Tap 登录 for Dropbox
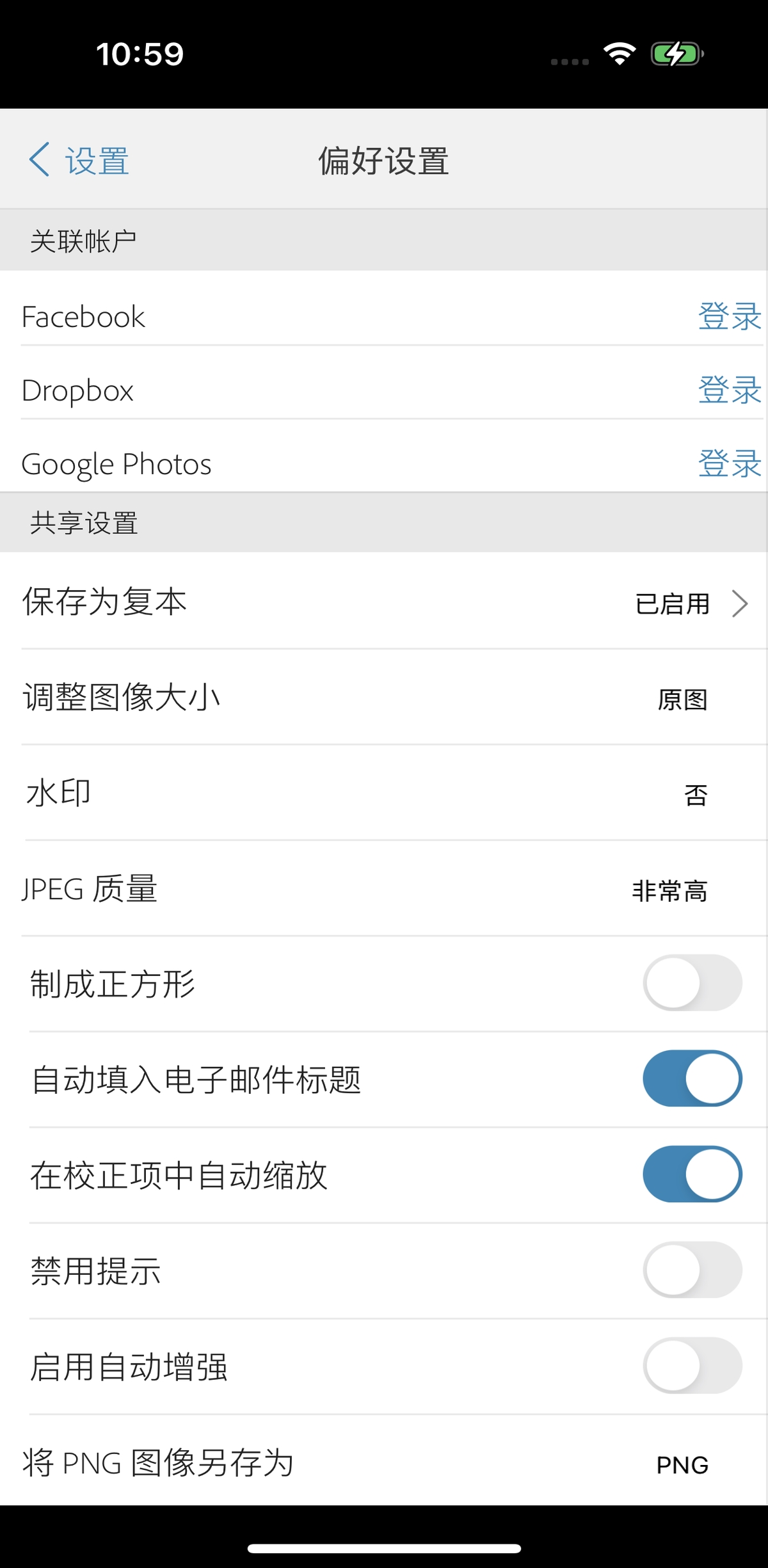 (729, 390)
